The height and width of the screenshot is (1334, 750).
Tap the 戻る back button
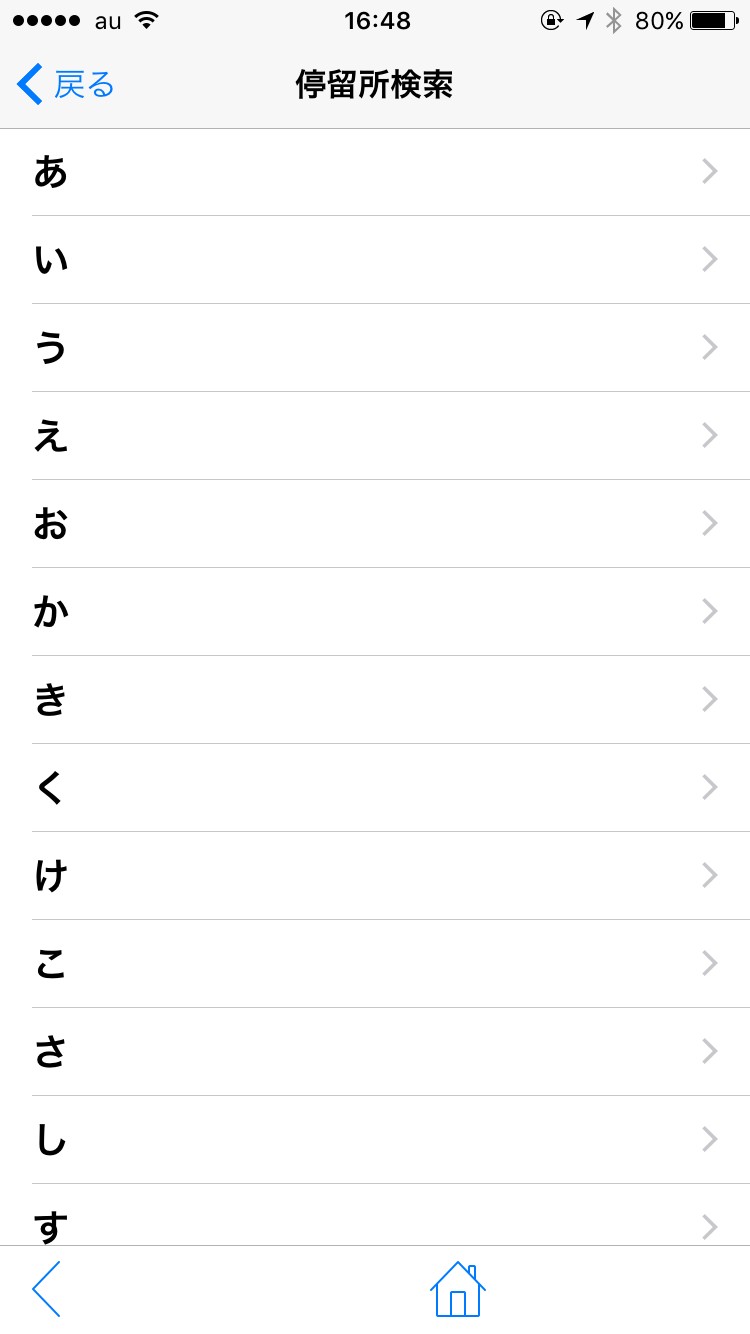point(66,85)
